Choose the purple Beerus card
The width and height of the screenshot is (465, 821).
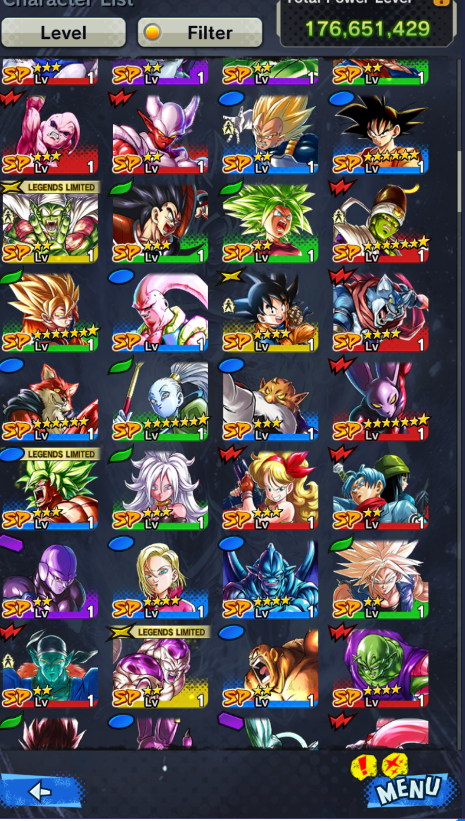pyautogui.click(x=381, y=401)
